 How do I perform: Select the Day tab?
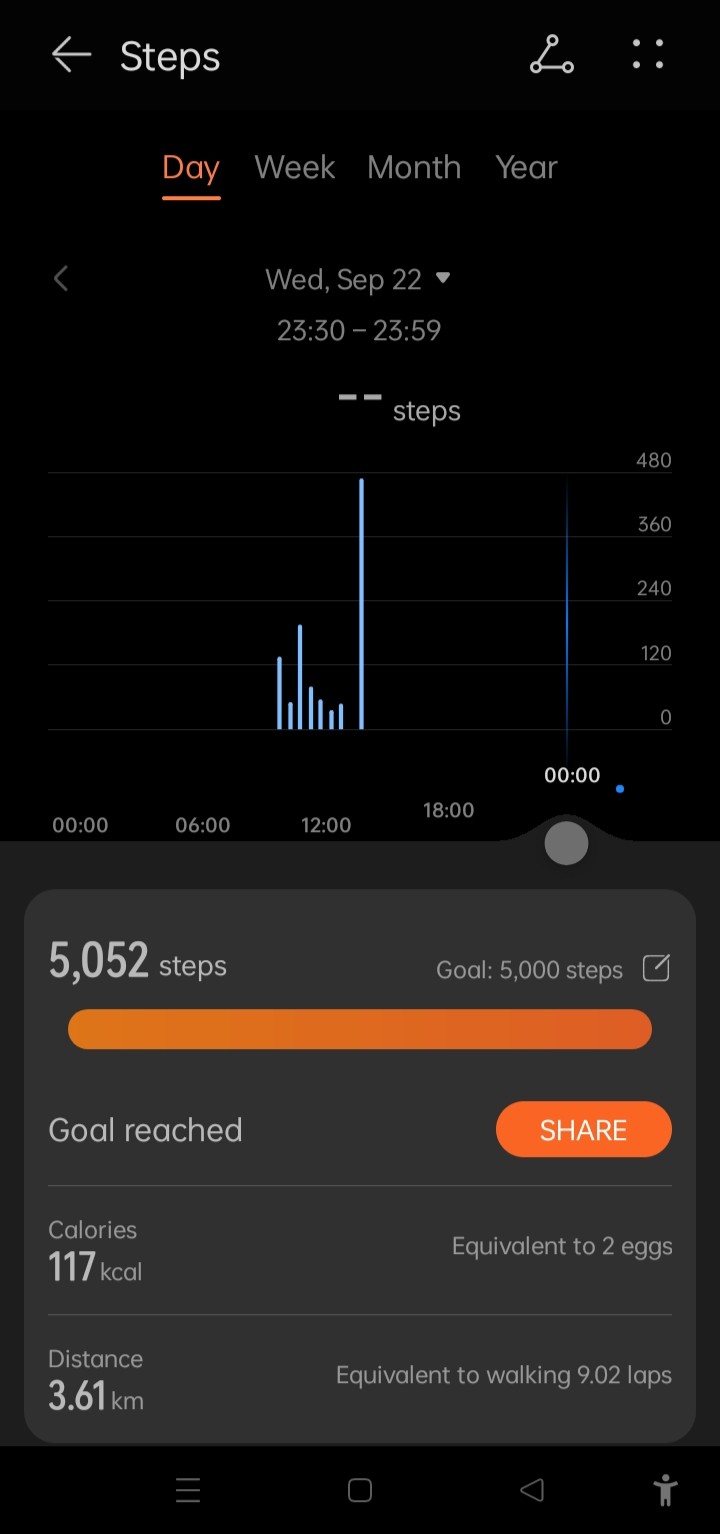pyautogui.click(x=191, y=168)
